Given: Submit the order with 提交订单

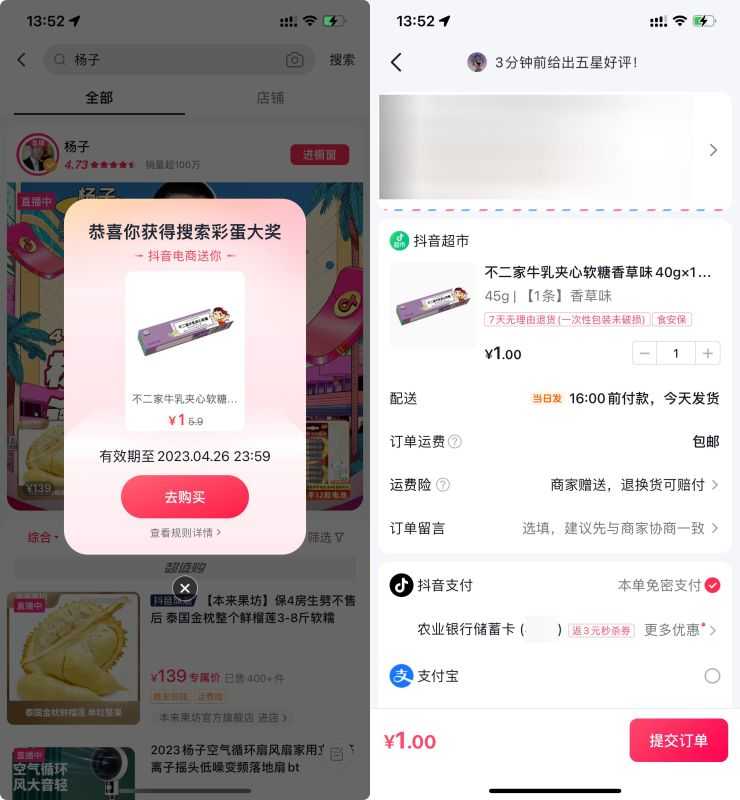Looking at the screenshot, I should coord(678,740).
